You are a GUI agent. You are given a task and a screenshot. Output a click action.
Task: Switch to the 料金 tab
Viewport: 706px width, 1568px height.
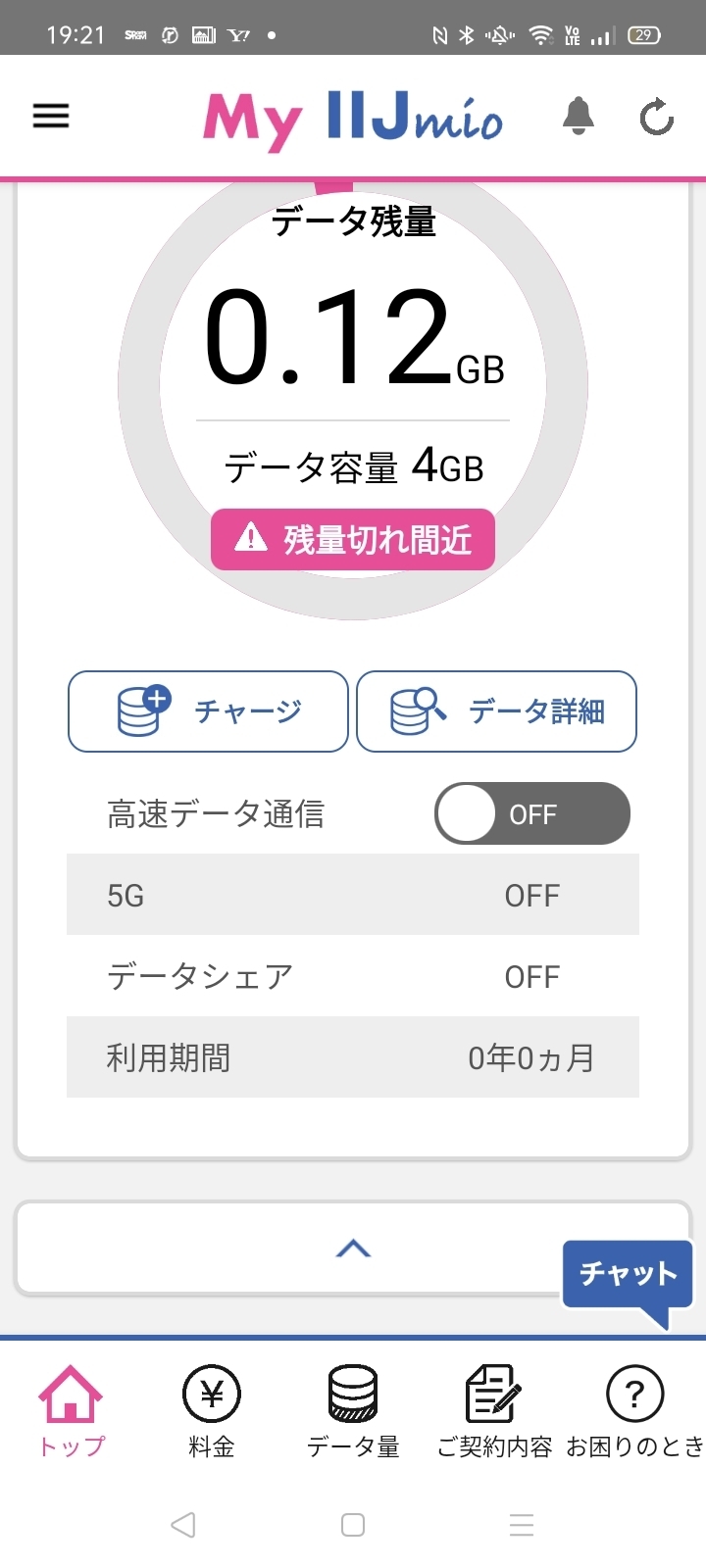tap(212, 1411)
